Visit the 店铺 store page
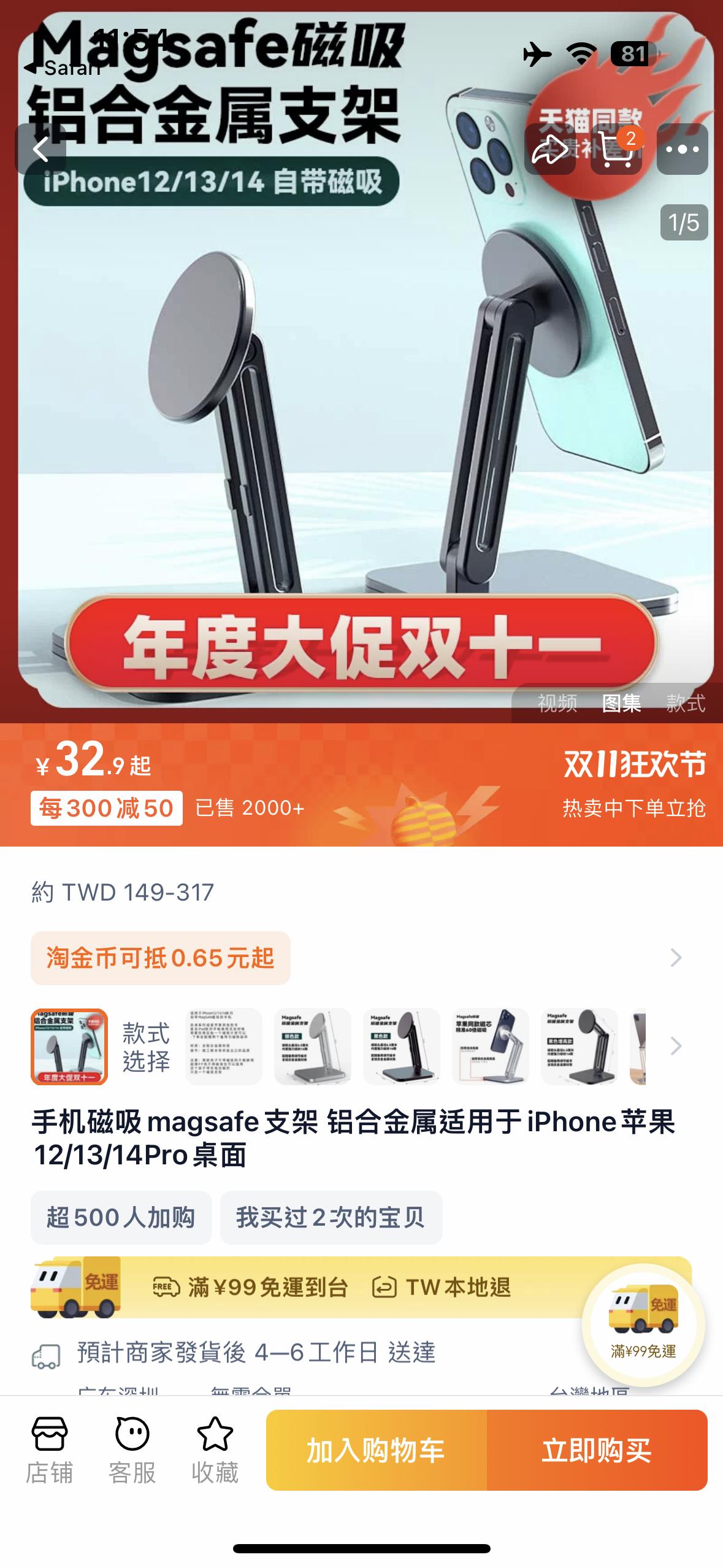 pyautogui.click(x=49, y=1449)
